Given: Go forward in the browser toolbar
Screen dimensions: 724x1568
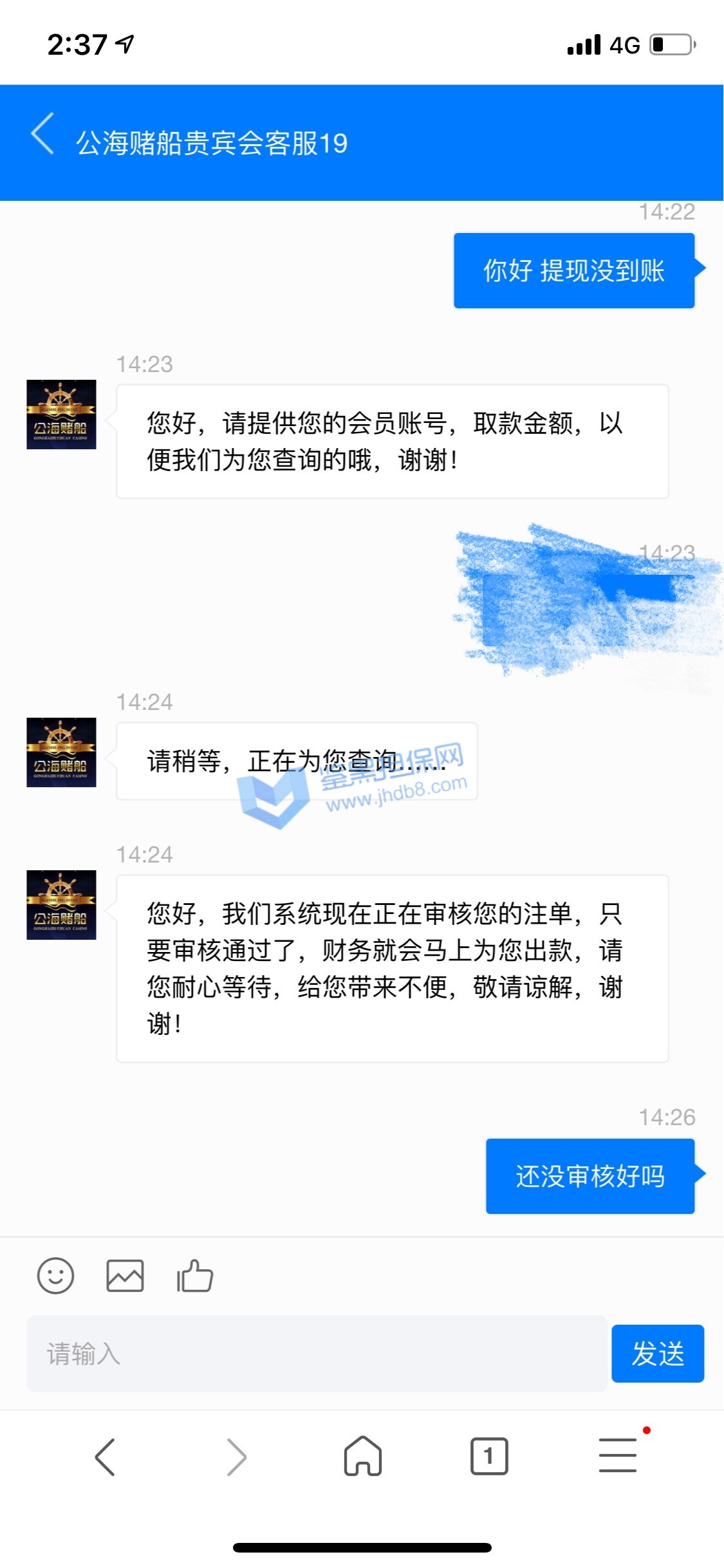Looking at the screenshot, I should pos(236,1457).
